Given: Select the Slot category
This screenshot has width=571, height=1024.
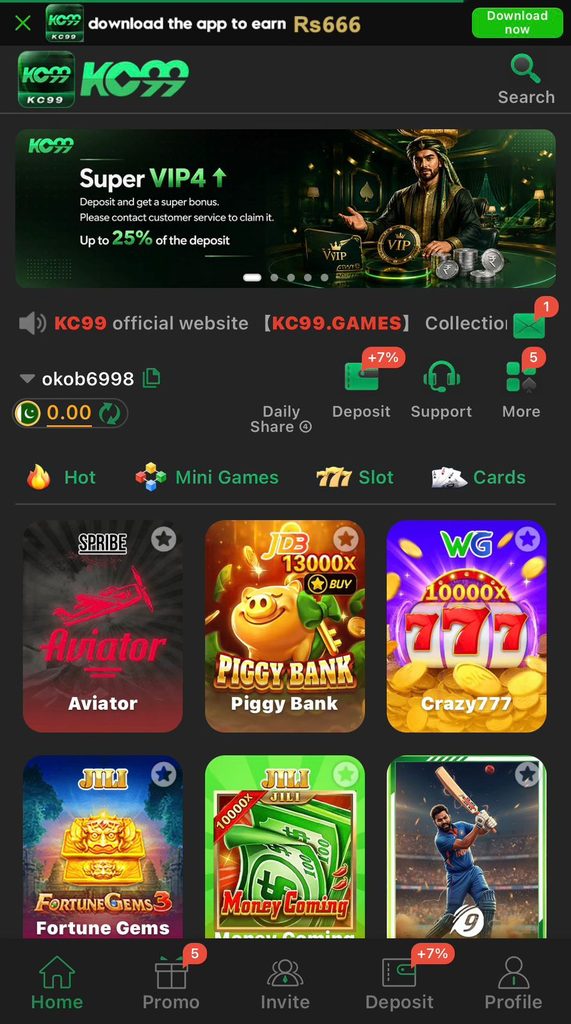Looking at the screenshot, I should (355, 477).
